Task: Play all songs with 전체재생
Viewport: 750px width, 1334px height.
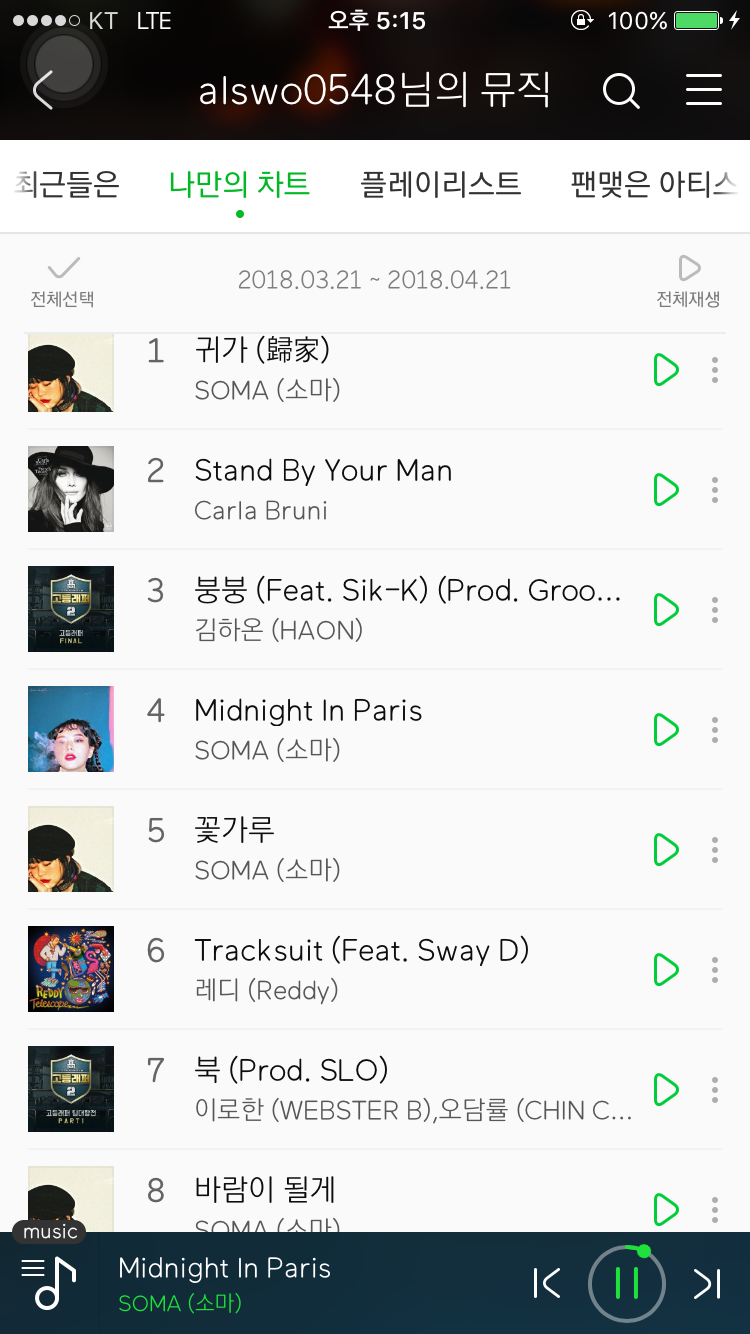Action: point(688,282)
